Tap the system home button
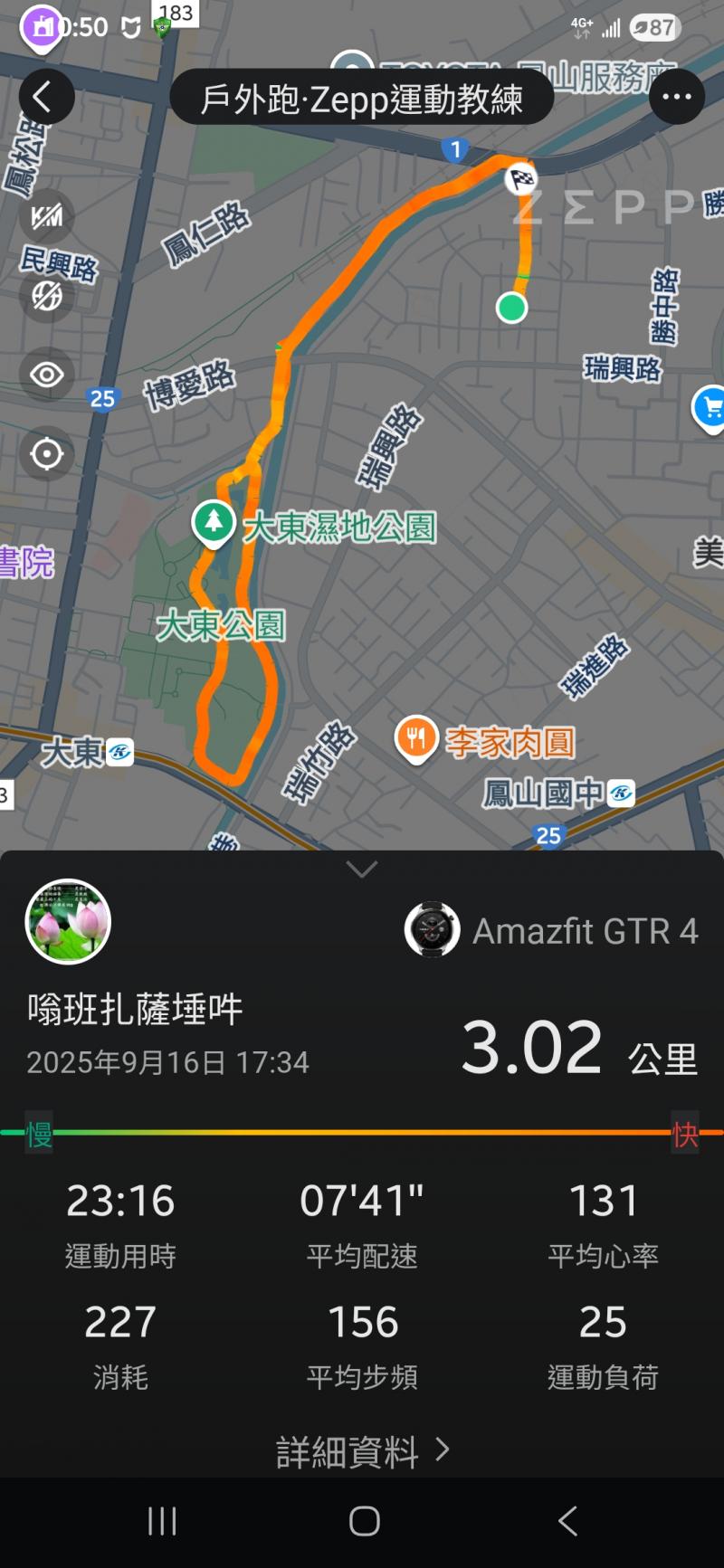This screenshot has width=724, height=1568. [x=364, y=1522]
